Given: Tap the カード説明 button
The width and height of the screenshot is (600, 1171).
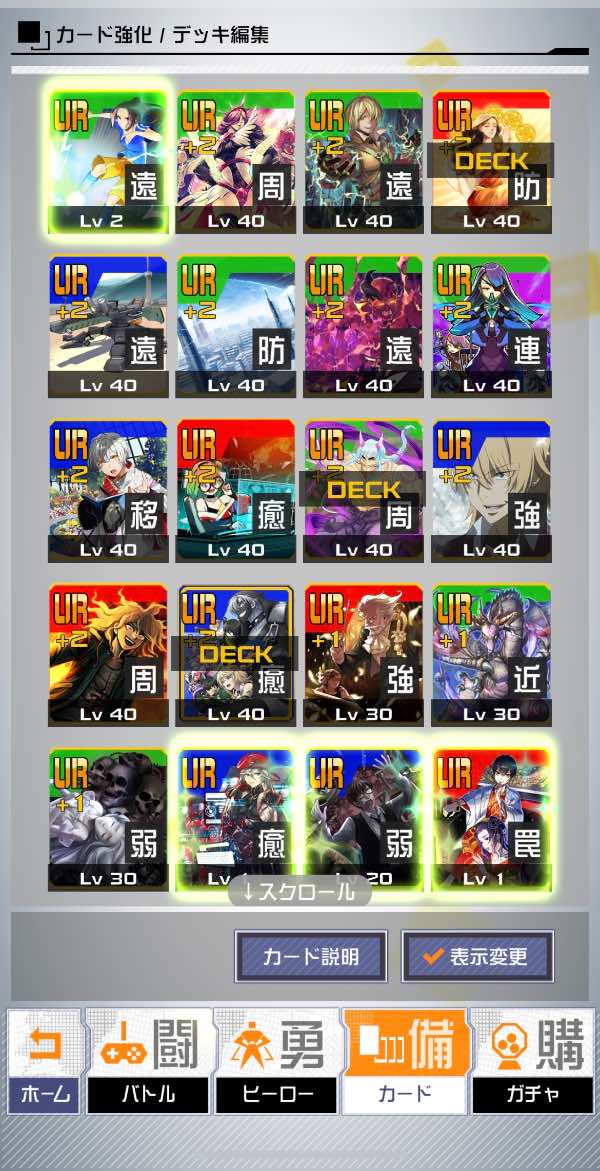Looking at the screenshot, I should pos(310,956).
